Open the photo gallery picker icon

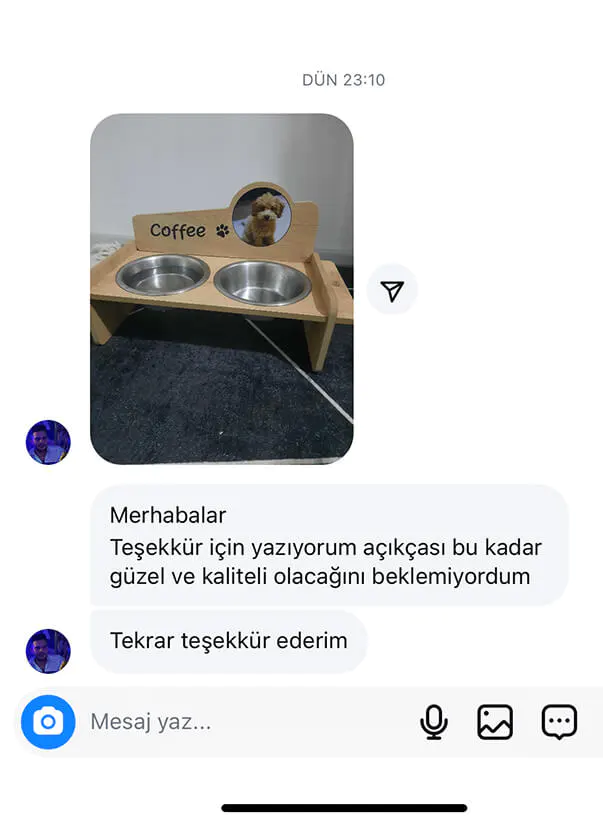click(x=495, y=721)
